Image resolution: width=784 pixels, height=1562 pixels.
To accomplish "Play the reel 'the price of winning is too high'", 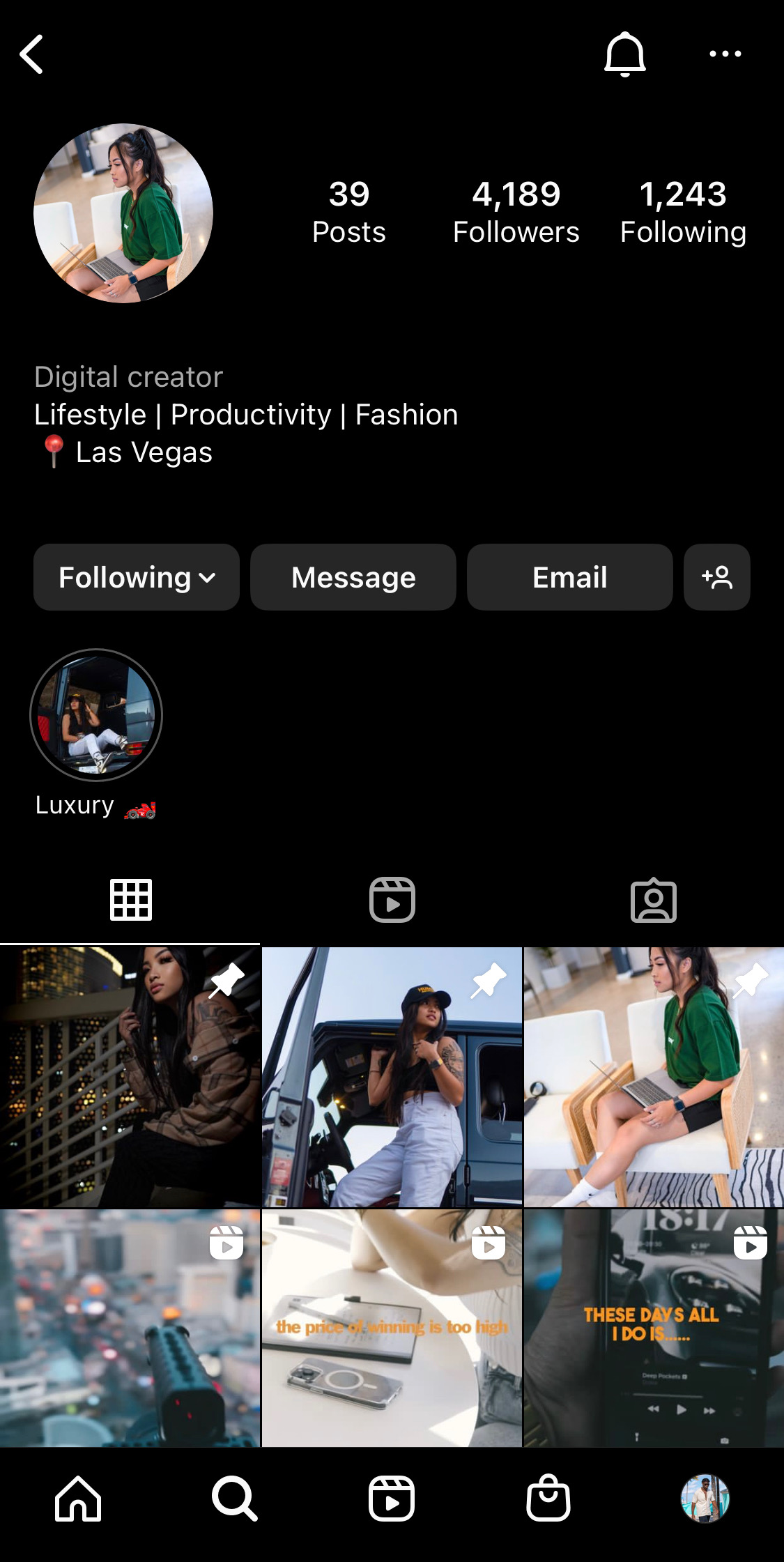I will 392,1328.
